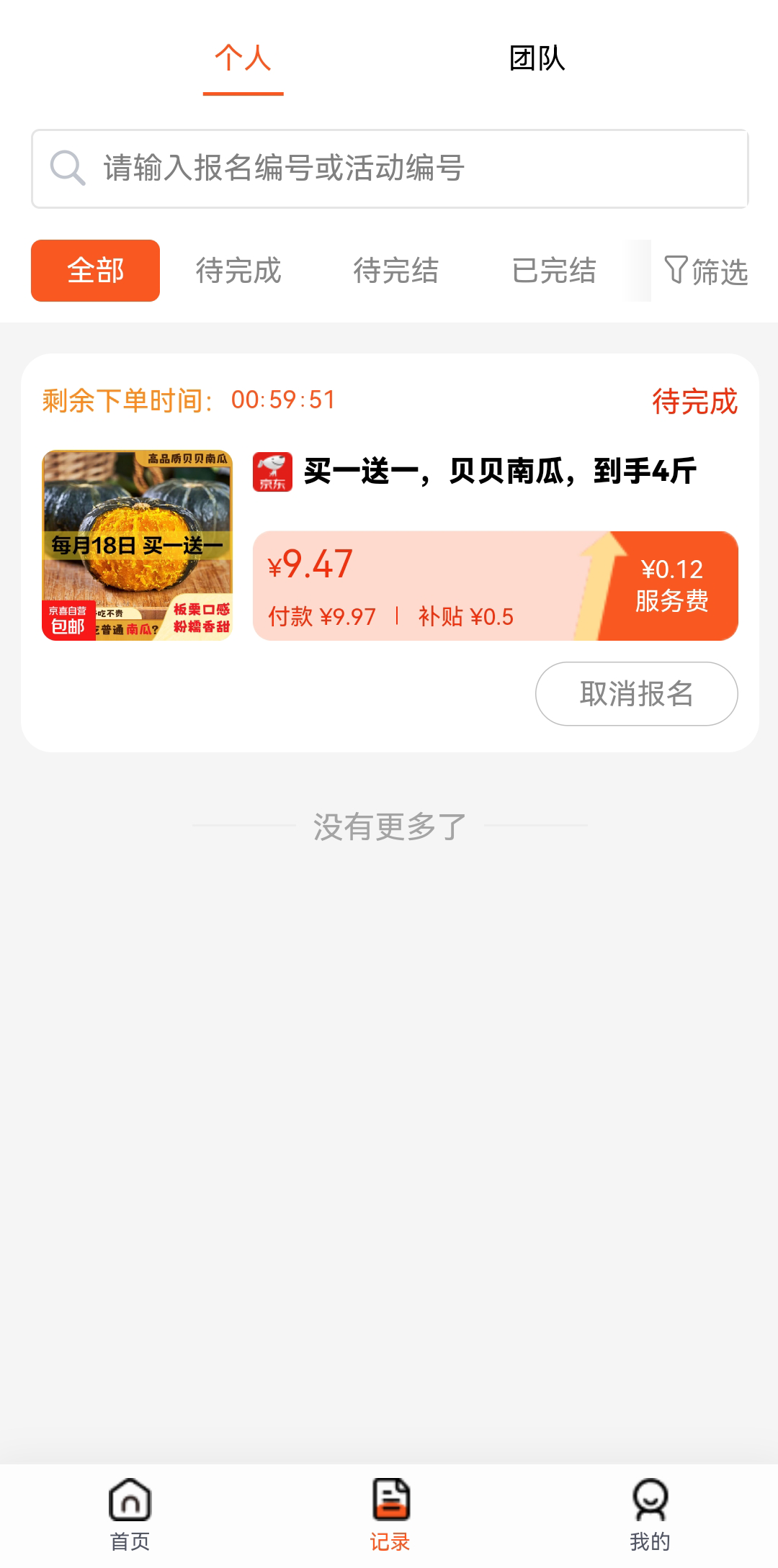Switch to the 个人 tab
Screen dimensions: 778x1568
(x=243, y=59)
